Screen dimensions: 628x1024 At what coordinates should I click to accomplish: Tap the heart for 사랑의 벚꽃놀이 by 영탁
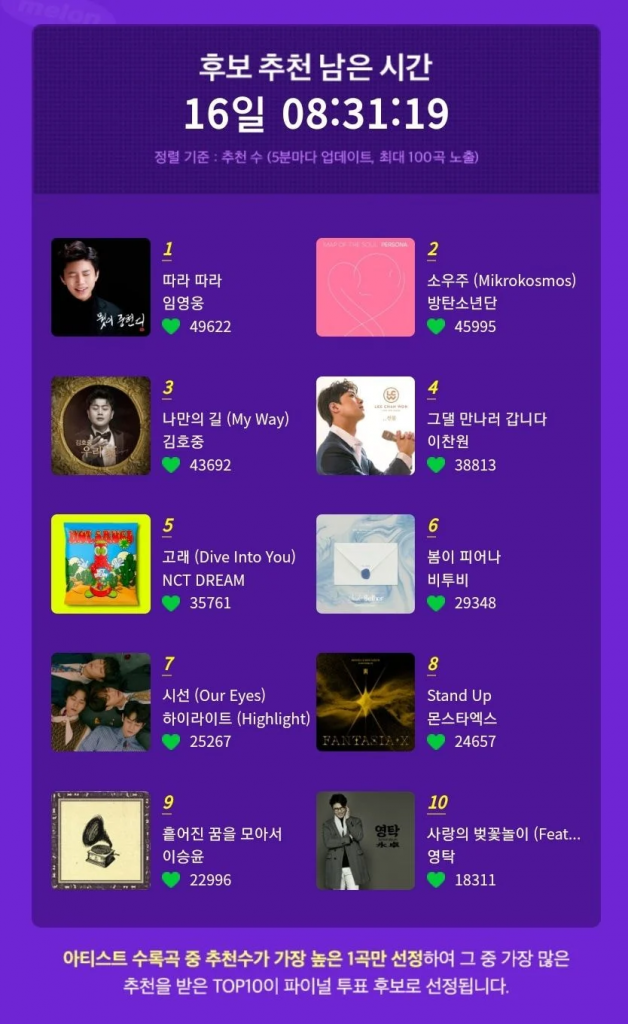click(436, 880)
